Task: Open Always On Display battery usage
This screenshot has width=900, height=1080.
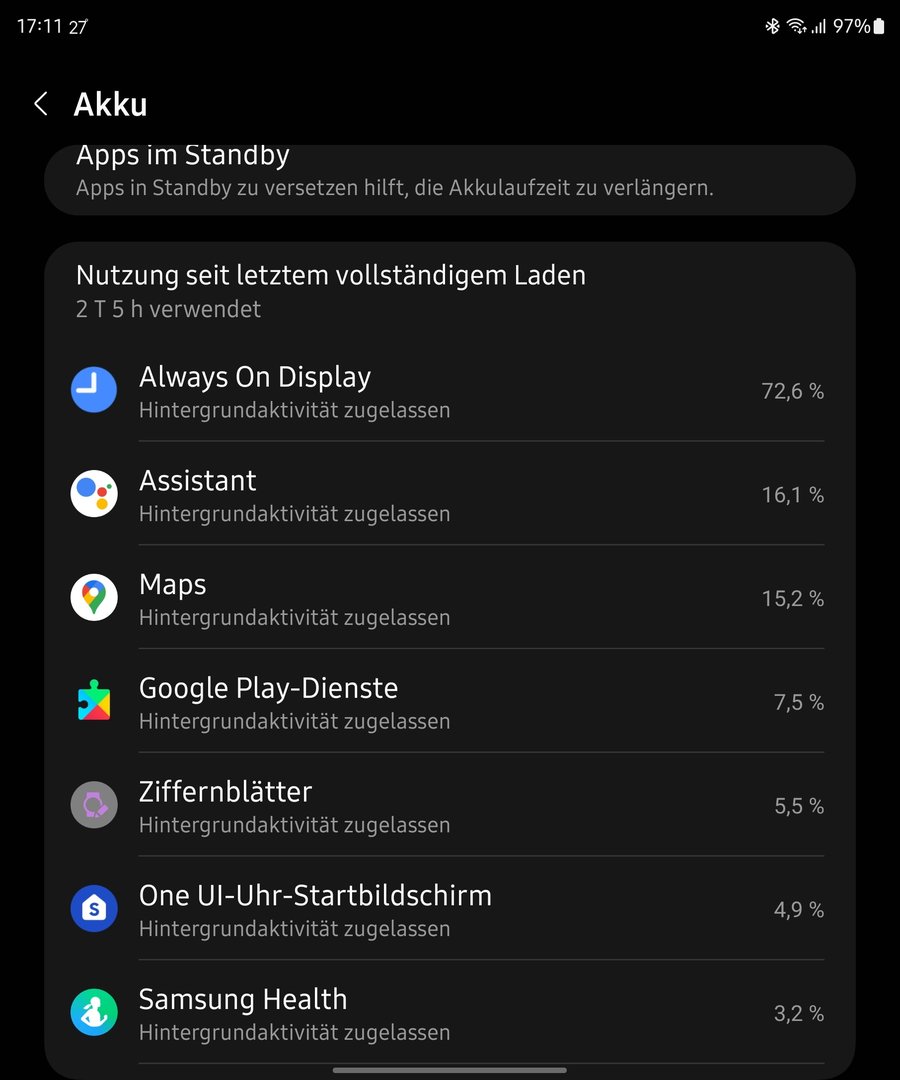Action: point(450,391)
